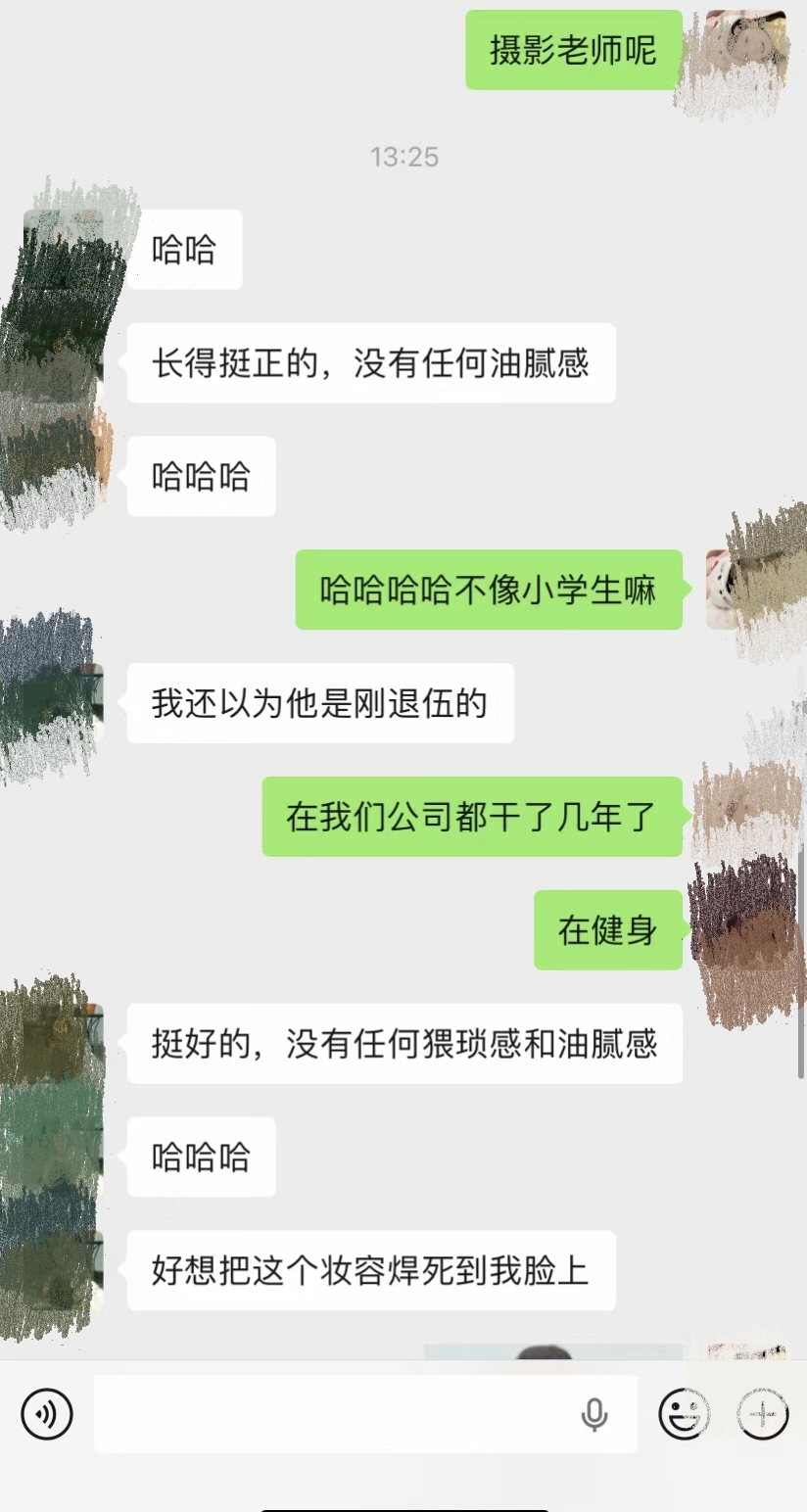Switch to voice message input
Image resolution: width=807 pixels, height=1512 pixels.
[47, 1414]
